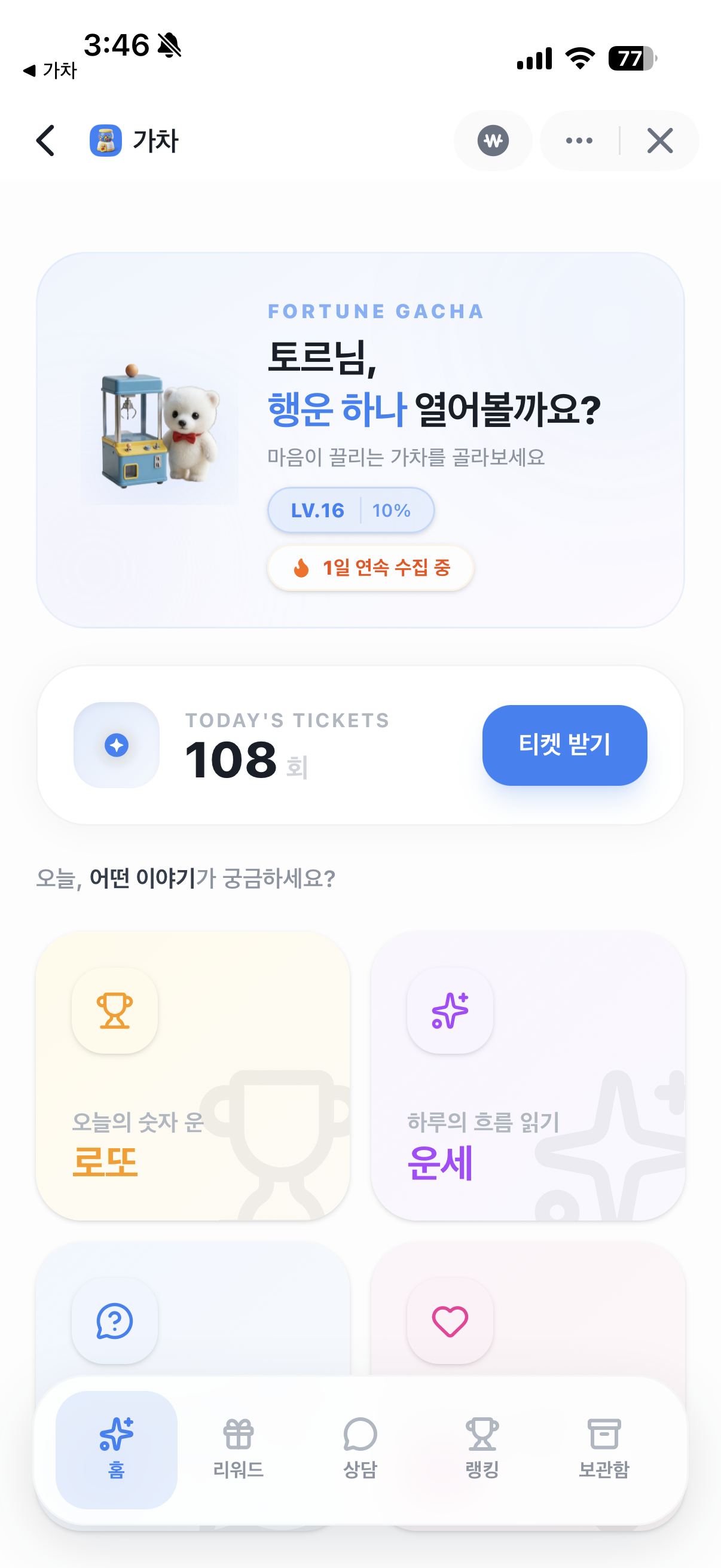Click the pink heart icon card
The image size is (721, 1568).
(450, 1321)
